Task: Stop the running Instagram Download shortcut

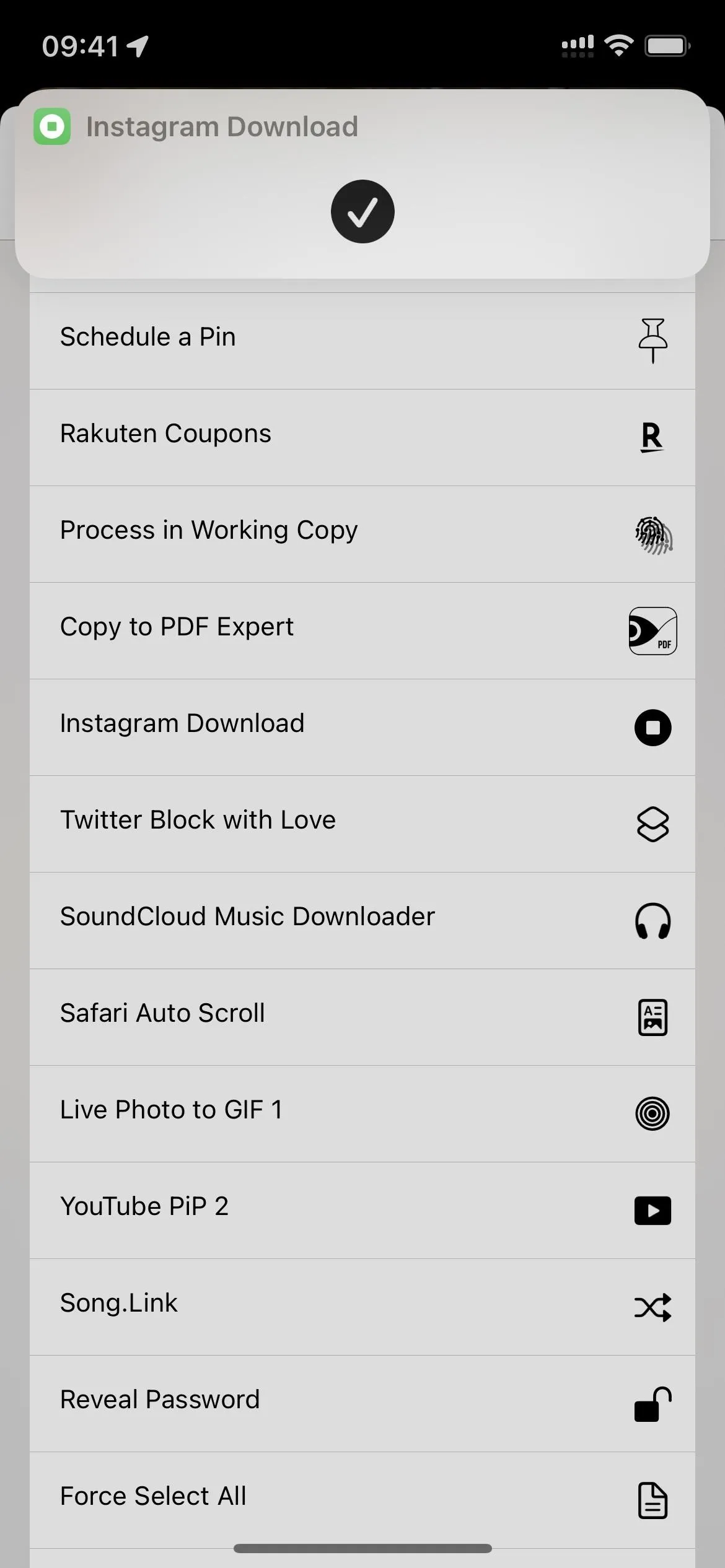Action: coord(652,727)
